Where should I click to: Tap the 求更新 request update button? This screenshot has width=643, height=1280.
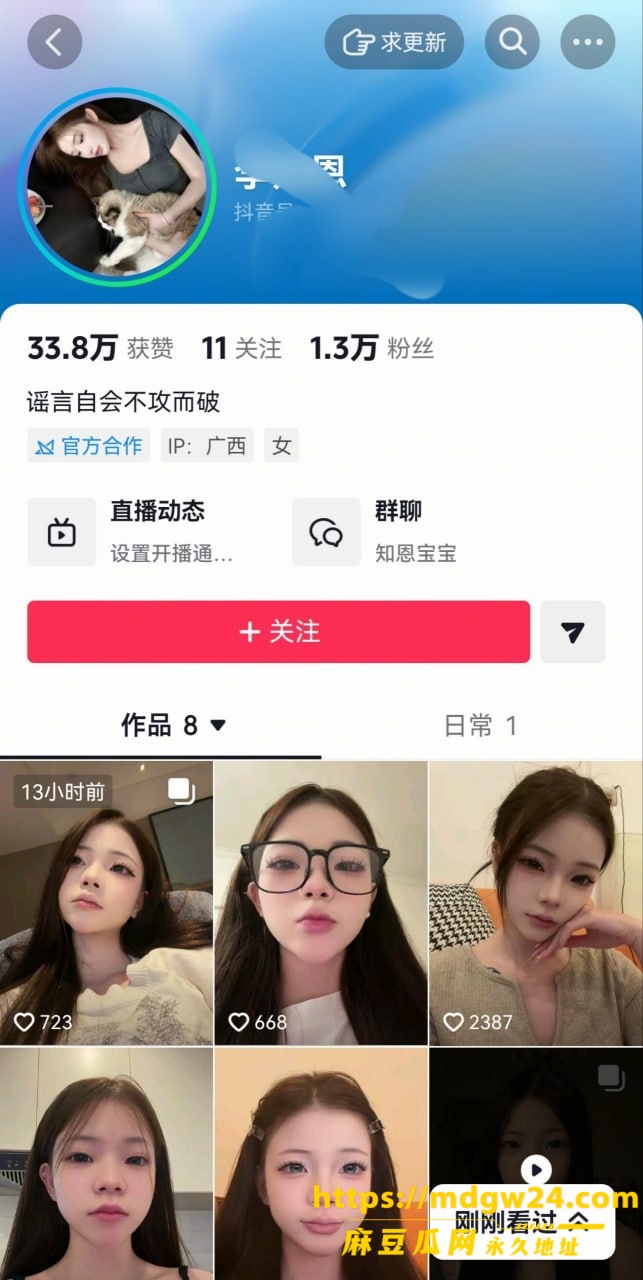click(394, 42)
